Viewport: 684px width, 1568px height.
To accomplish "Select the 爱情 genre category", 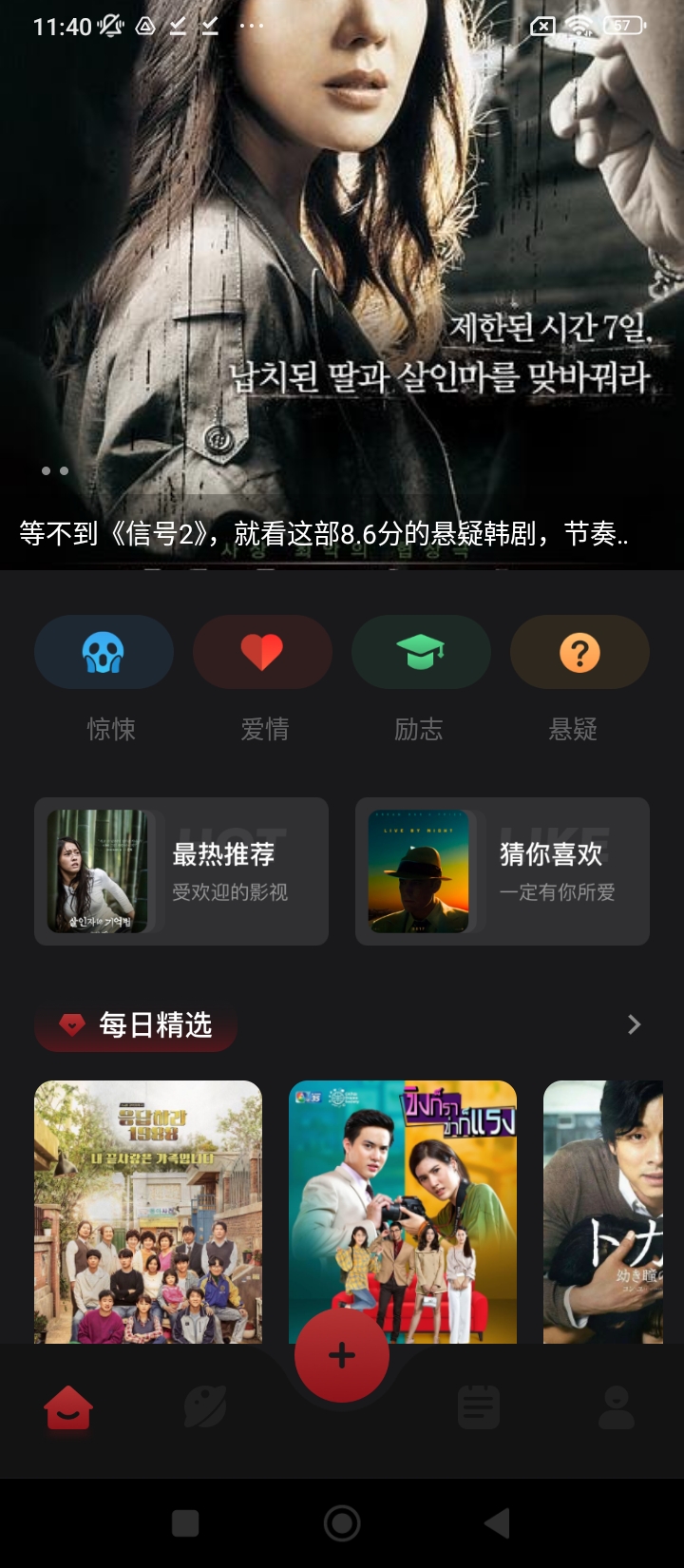I will click(x=262, y=653).
